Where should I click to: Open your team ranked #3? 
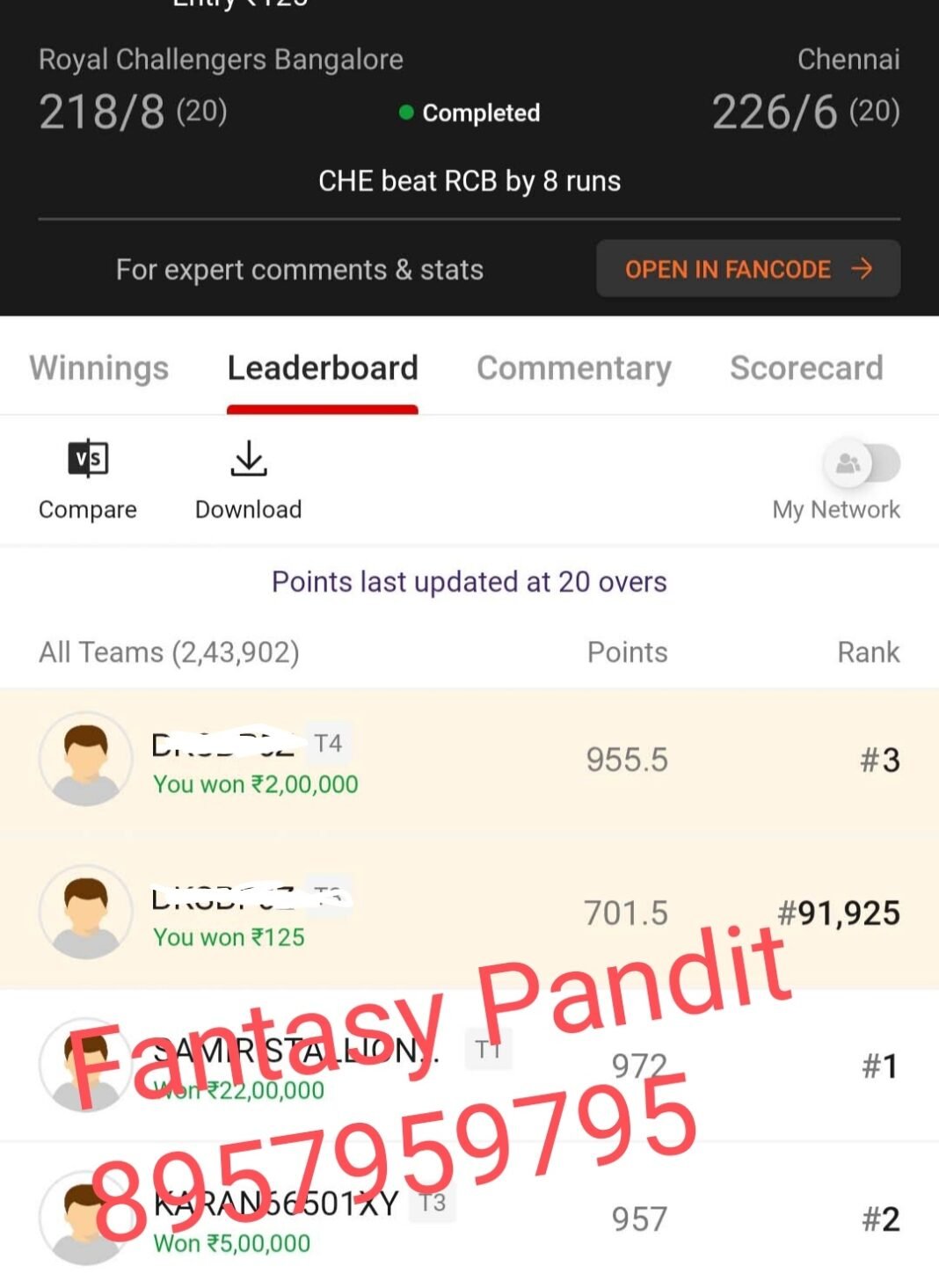point(469,760)
